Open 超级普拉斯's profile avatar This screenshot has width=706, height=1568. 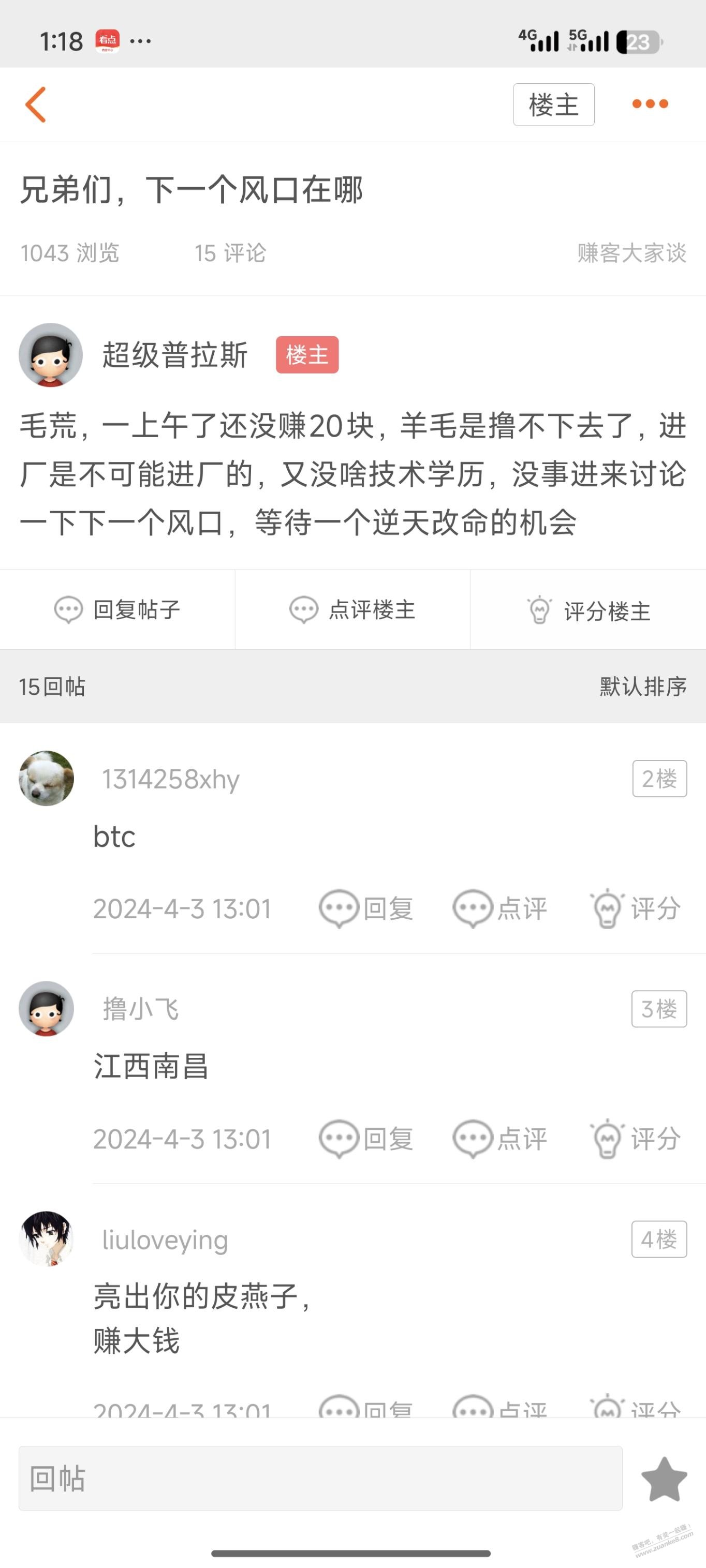pos(51,355)
